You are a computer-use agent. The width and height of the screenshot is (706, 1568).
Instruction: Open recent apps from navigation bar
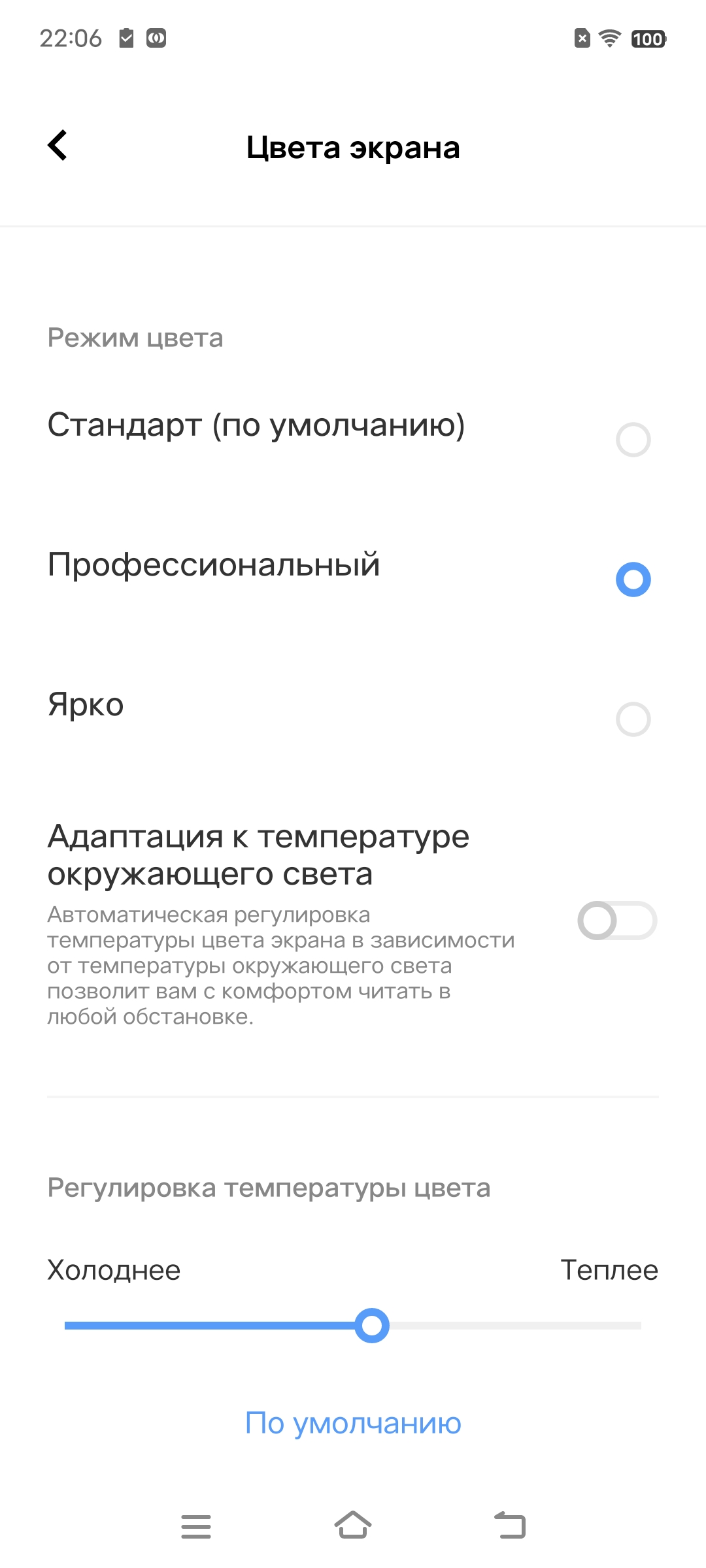point(196,1526)
